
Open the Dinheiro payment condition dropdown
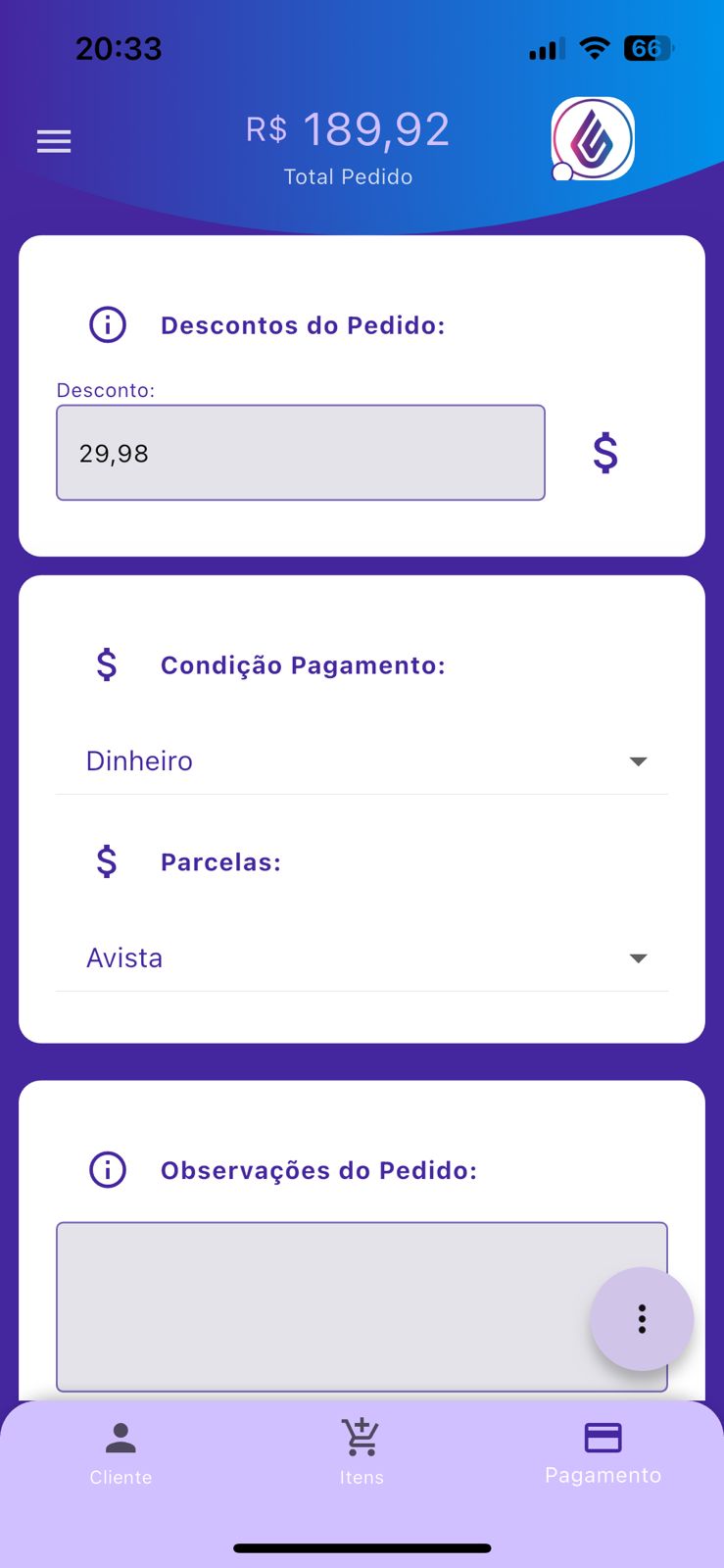coord(362,760)
